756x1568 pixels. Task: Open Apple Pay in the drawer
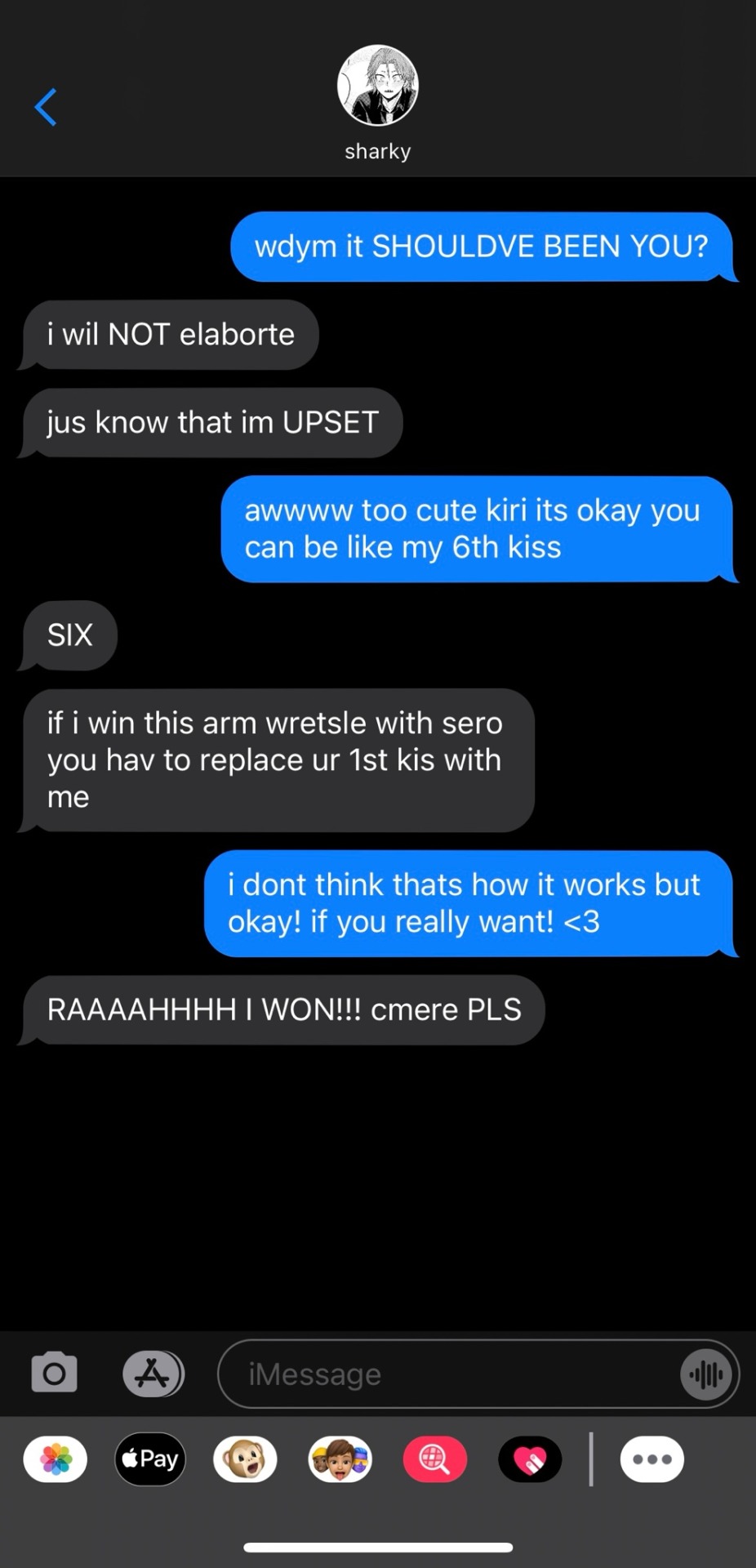150,1459
